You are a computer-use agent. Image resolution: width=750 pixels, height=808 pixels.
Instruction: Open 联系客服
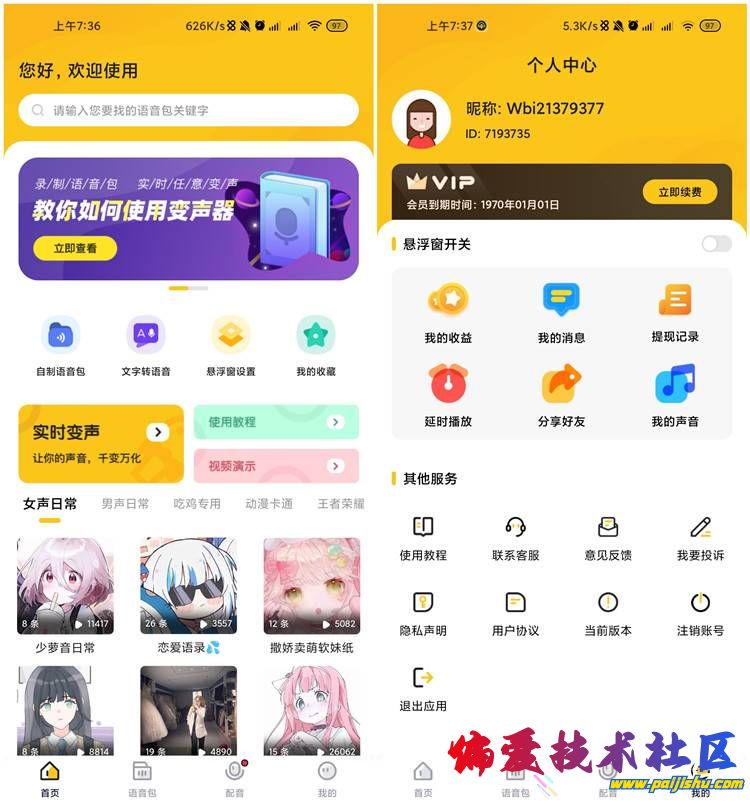[x=516, y=538]
